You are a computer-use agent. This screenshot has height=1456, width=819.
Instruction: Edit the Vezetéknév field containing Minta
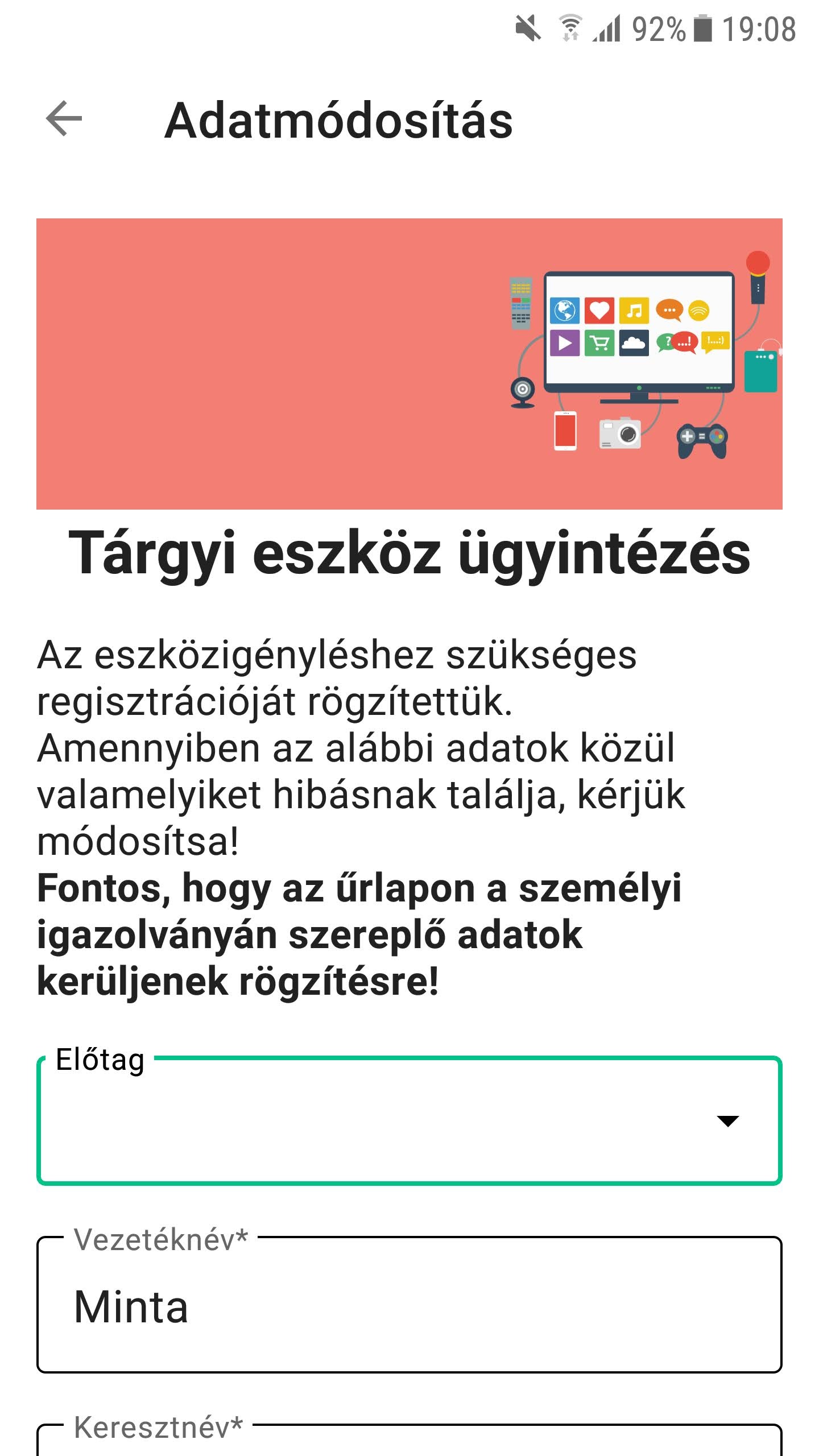(409, 1305)
